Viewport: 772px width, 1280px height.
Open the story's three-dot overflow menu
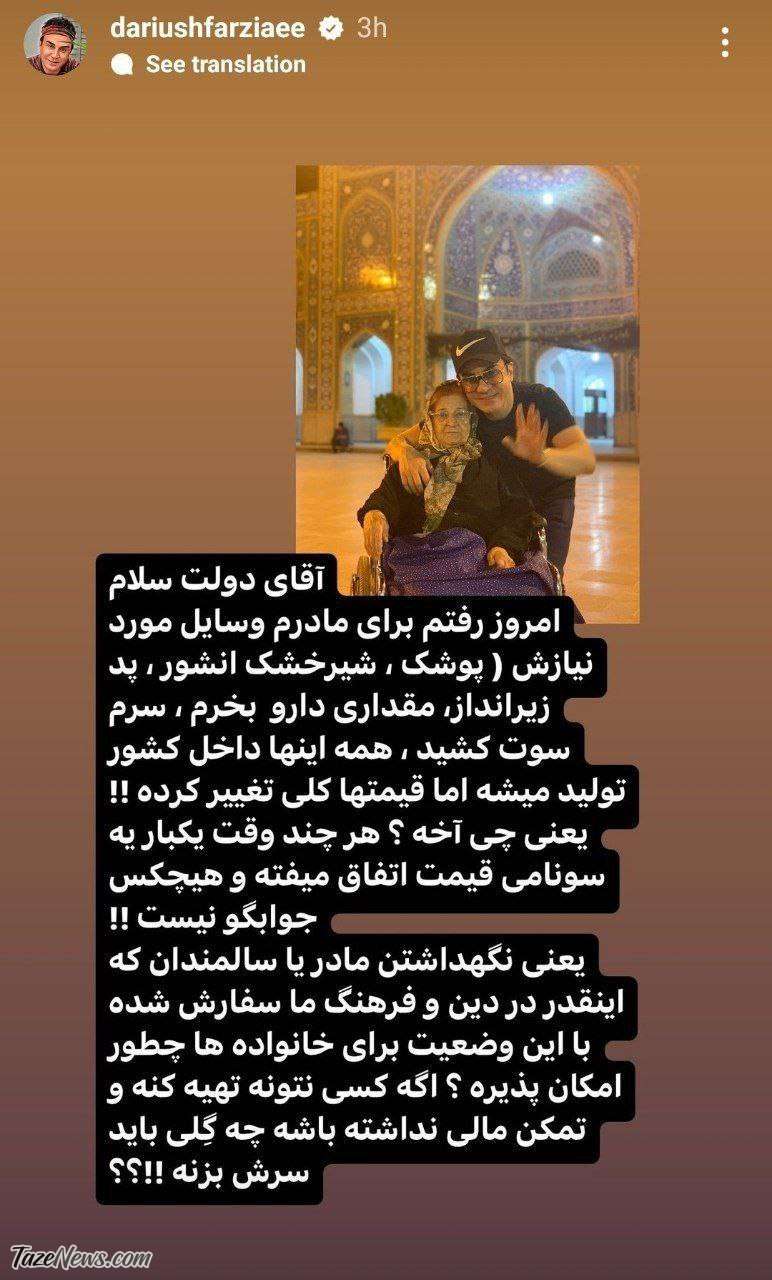(x=726, y=43)
